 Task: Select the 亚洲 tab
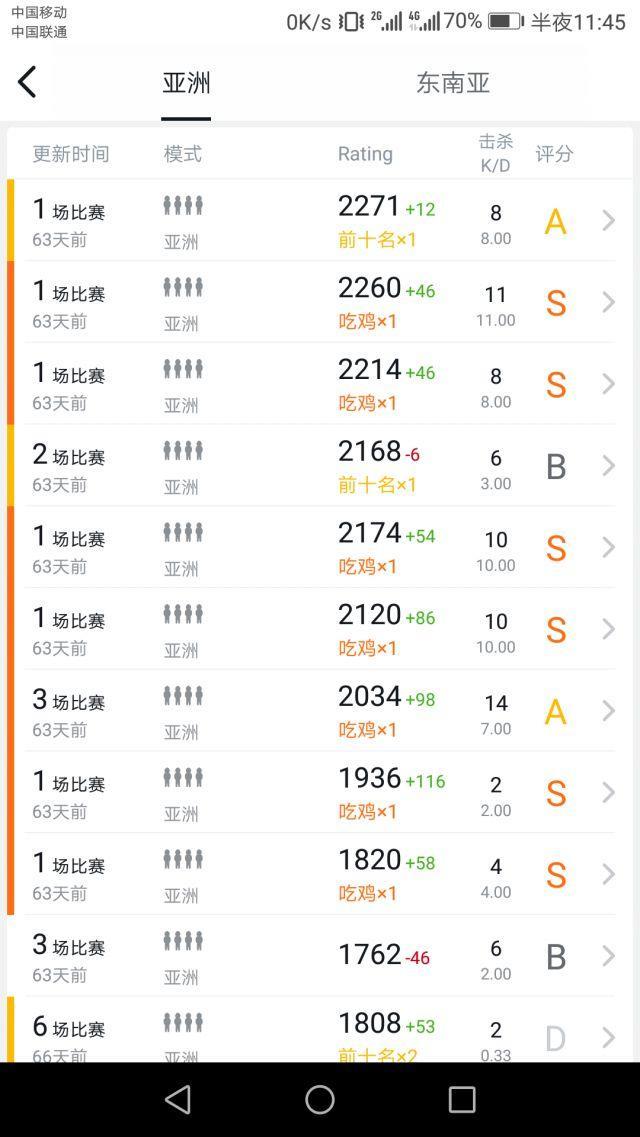186,83
